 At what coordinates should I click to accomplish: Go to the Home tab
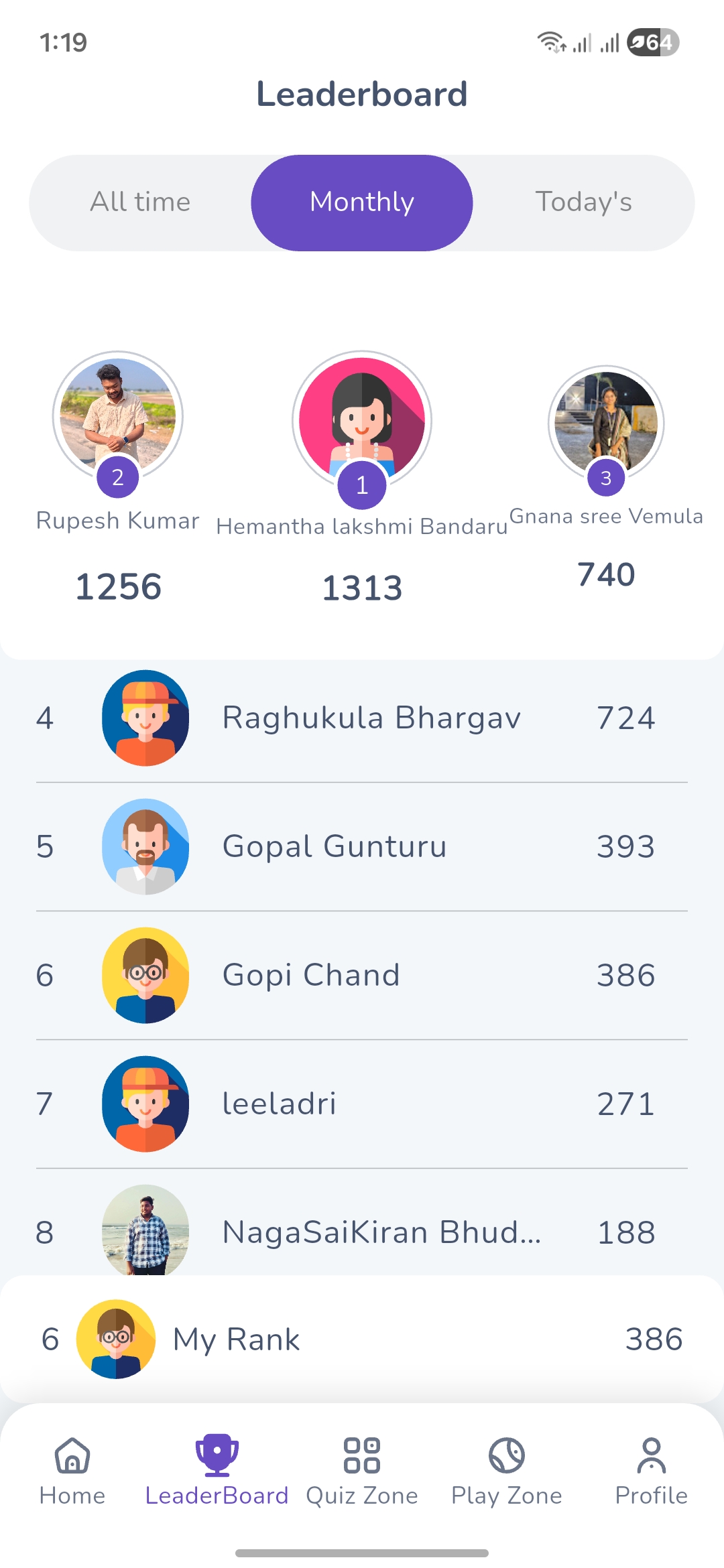72,1472
